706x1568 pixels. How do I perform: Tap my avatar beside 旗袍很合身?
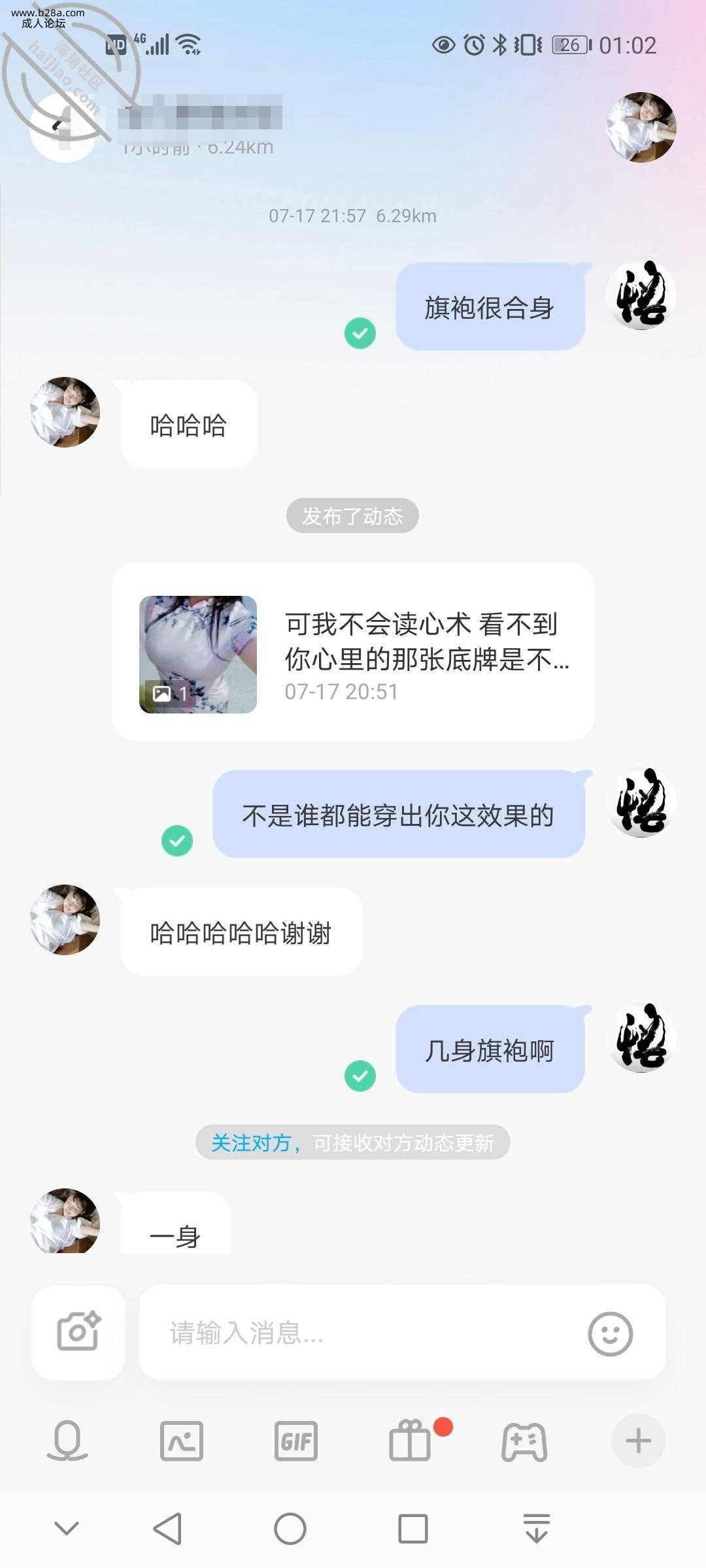(641, 295)
